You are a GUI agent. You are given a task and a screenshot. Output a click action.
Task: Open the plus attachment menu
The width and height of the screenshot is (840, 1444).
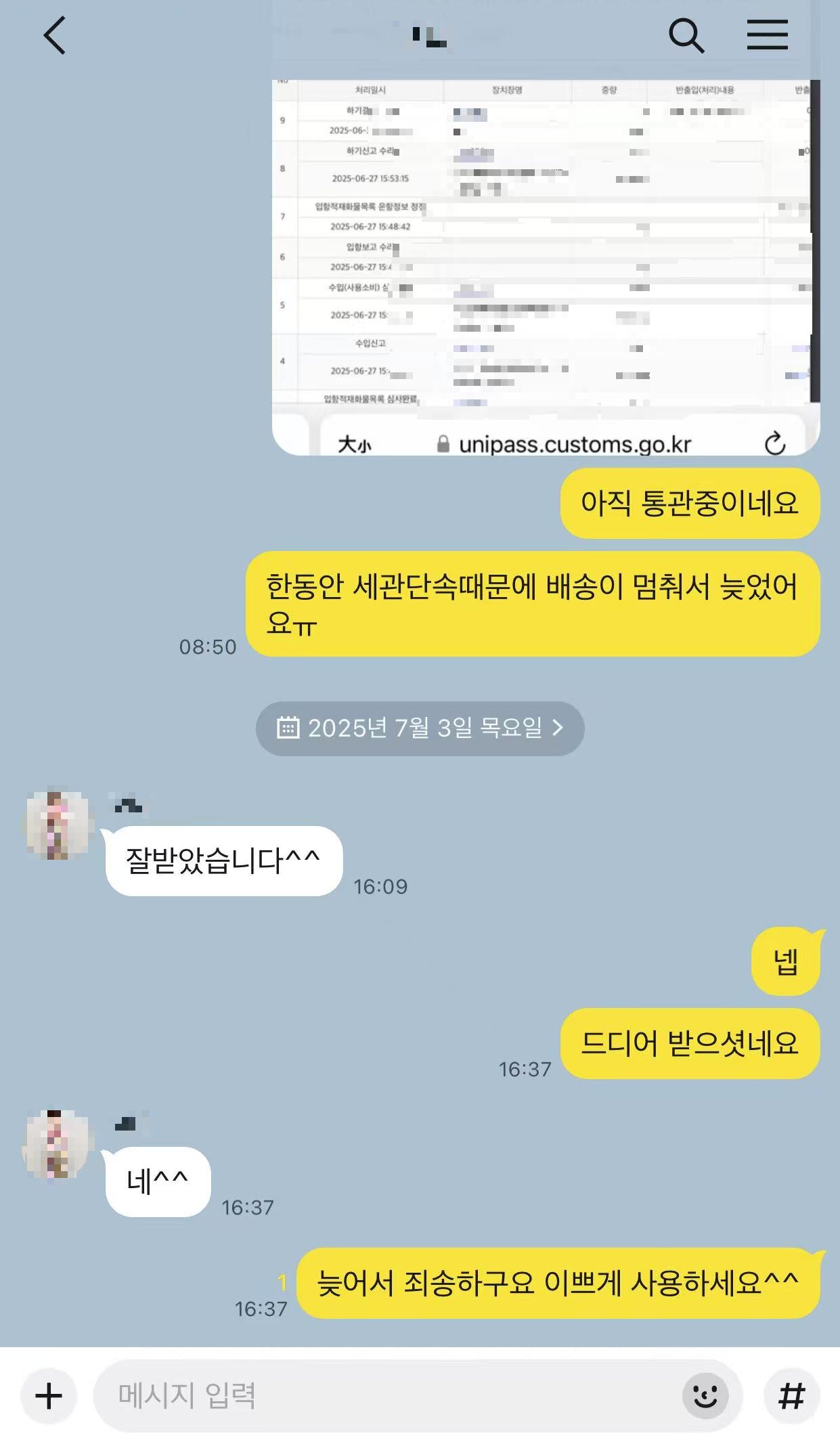(x=49, y=1396)
